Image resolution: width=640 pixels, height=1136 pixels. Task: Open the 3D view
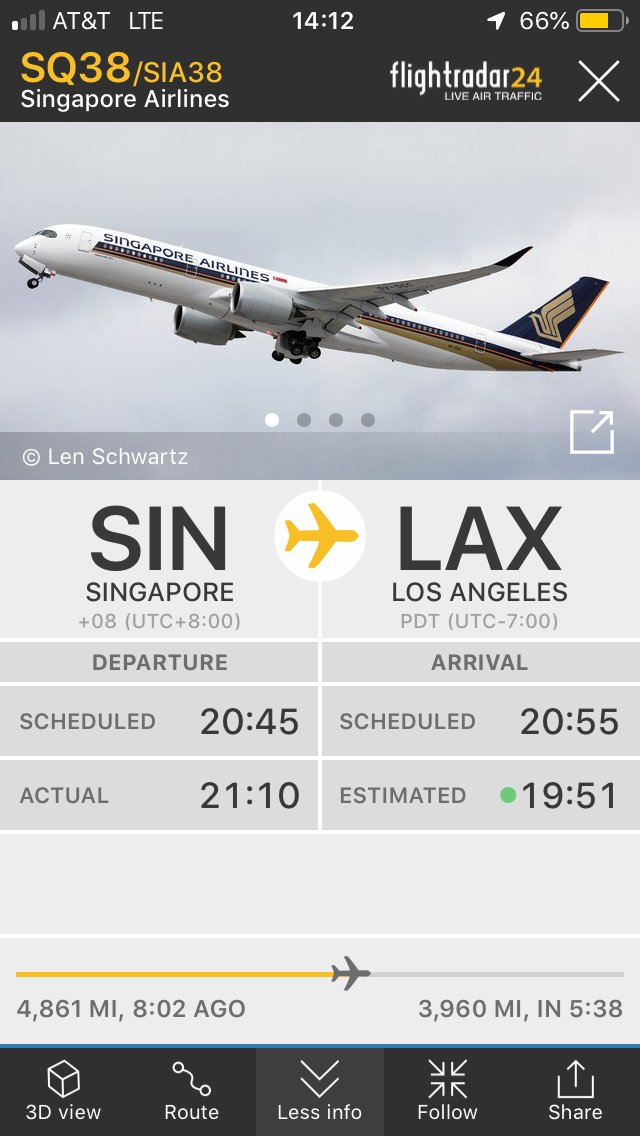(x=63, y=1091)
